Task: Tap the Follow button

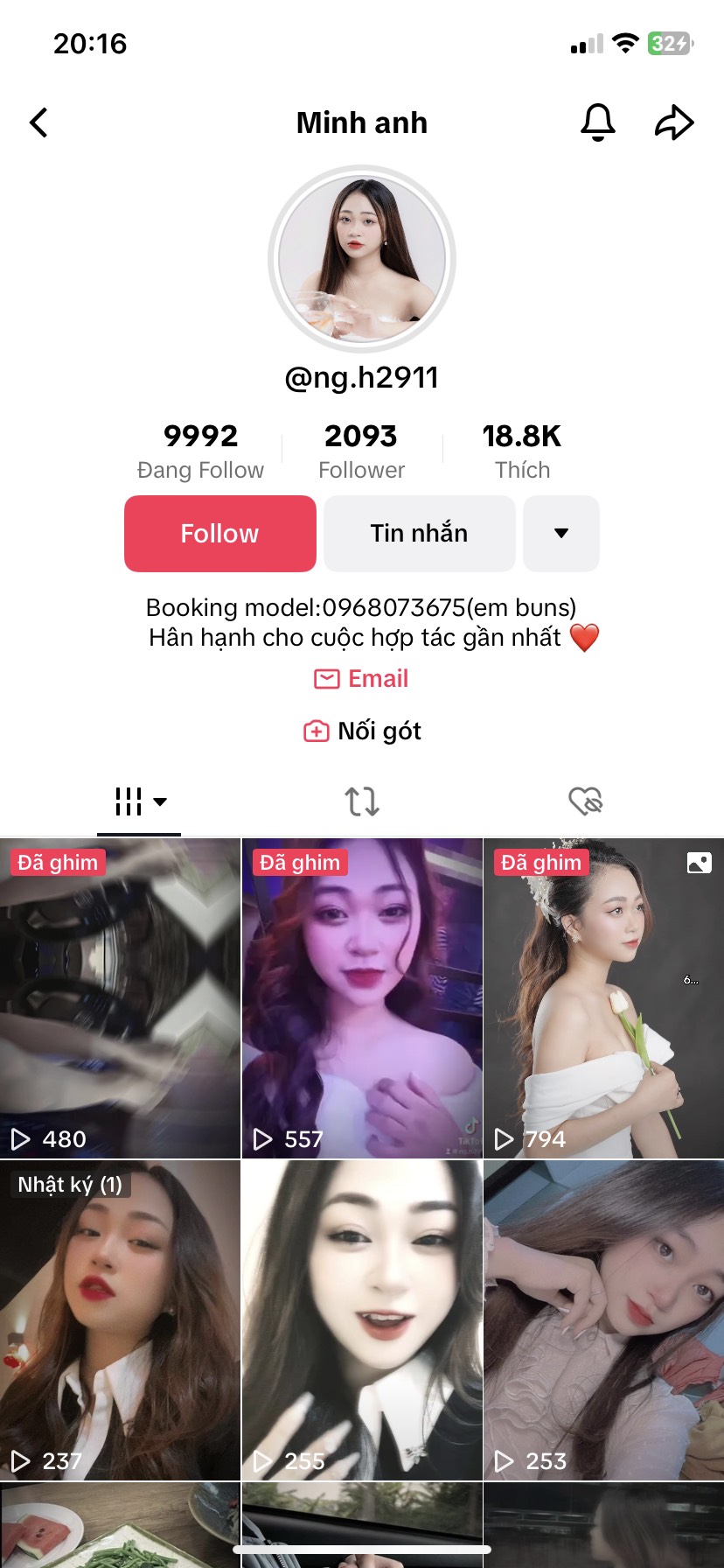Action: 219,533
